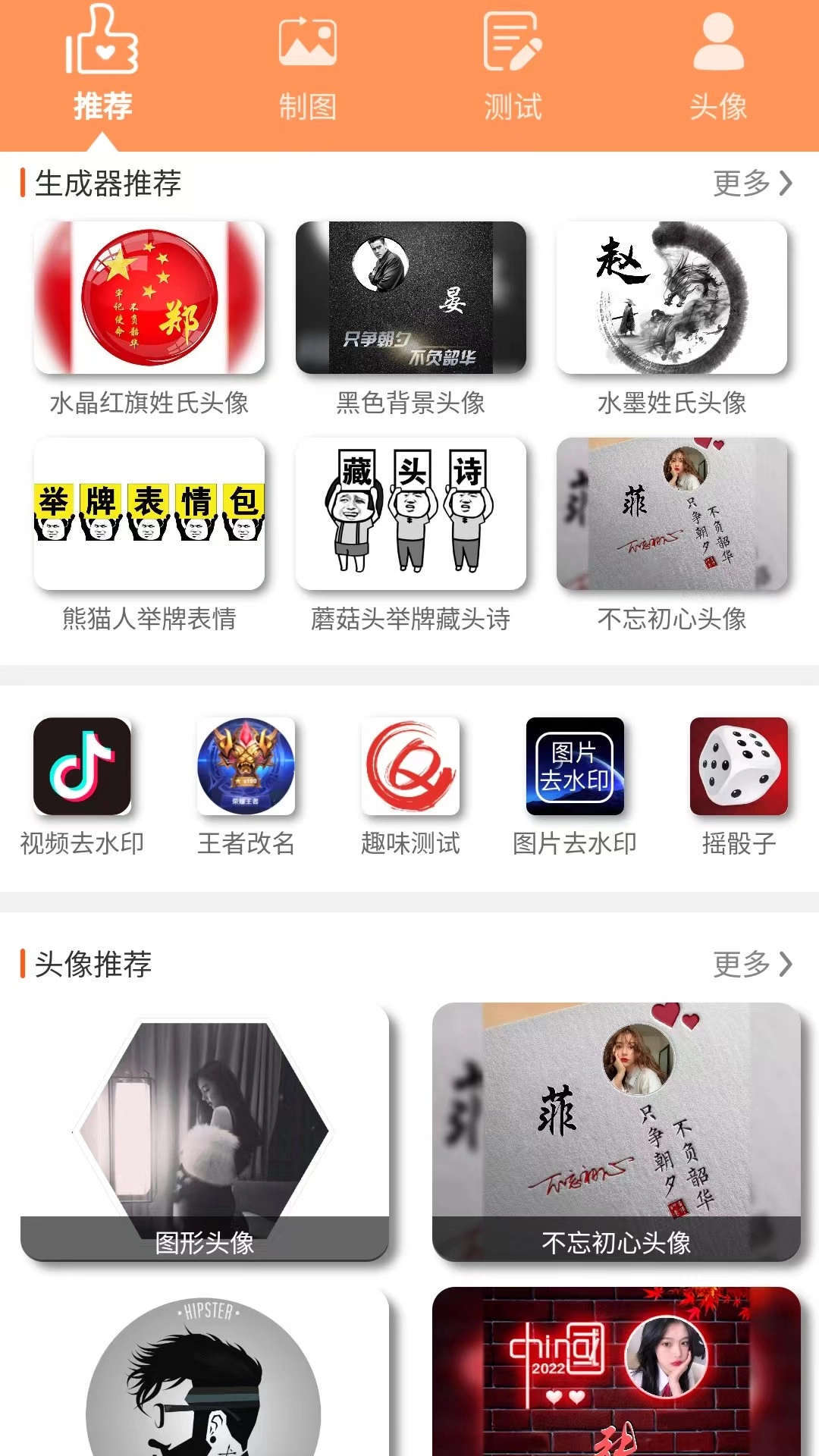
Task: Open the 摇骰子 dice tool
Action: click(x=739, y=767)
